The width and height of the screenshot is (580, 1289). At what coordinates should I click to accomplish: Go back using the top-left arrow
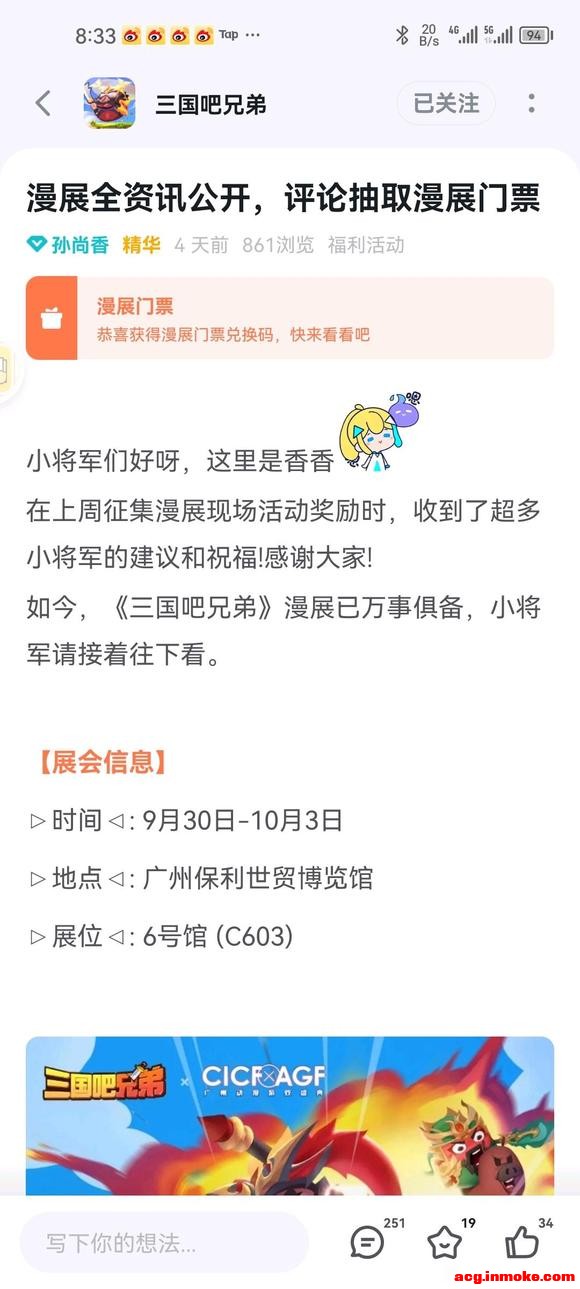[x=43, y=103]
